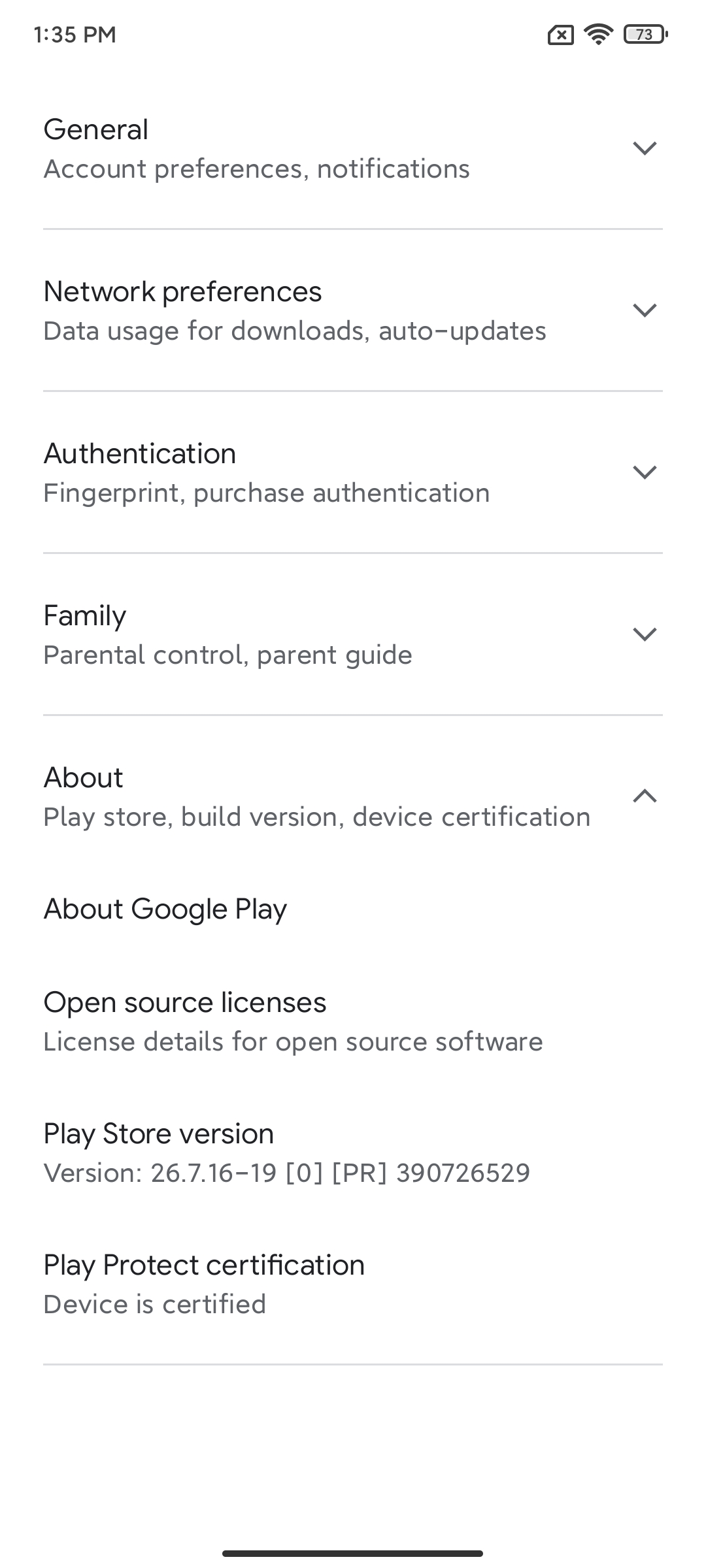Expand the General settings section
Viewport: 706px width, 1568px height.
[353, 148]
